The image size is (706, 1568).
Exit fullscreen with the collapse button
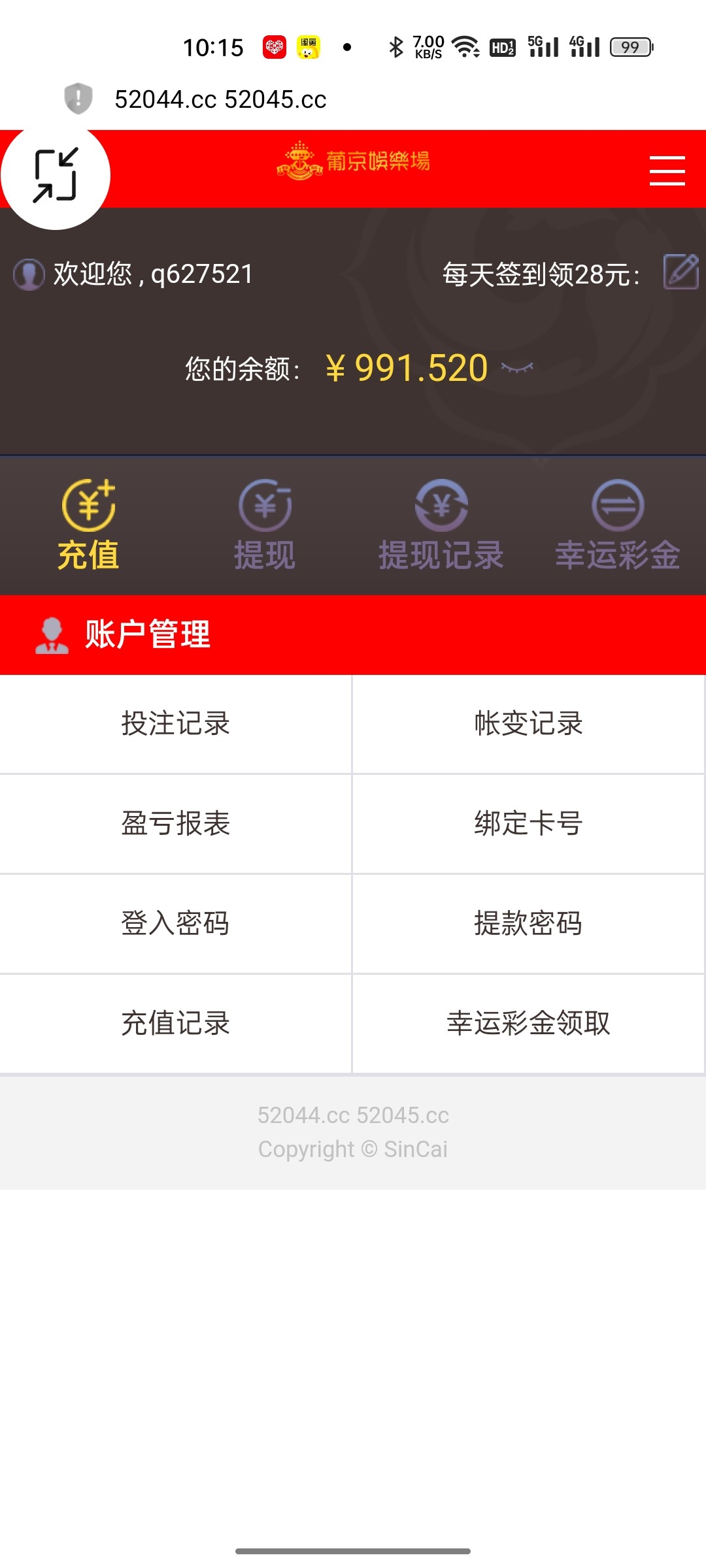tap(56, 175)
